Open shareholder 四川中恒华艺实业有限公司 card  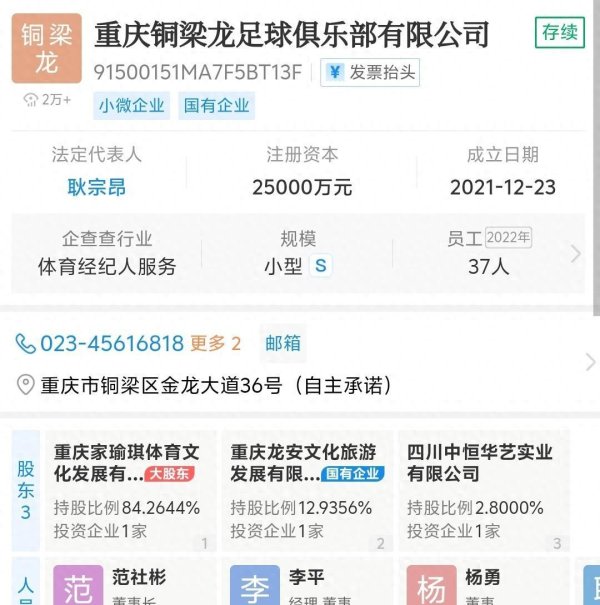[x=484, y=491]
